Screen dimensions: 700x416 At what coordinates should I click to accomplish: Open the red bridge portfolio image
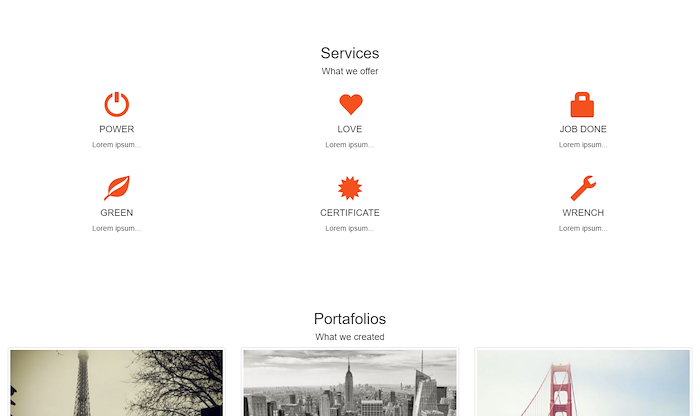583,383
